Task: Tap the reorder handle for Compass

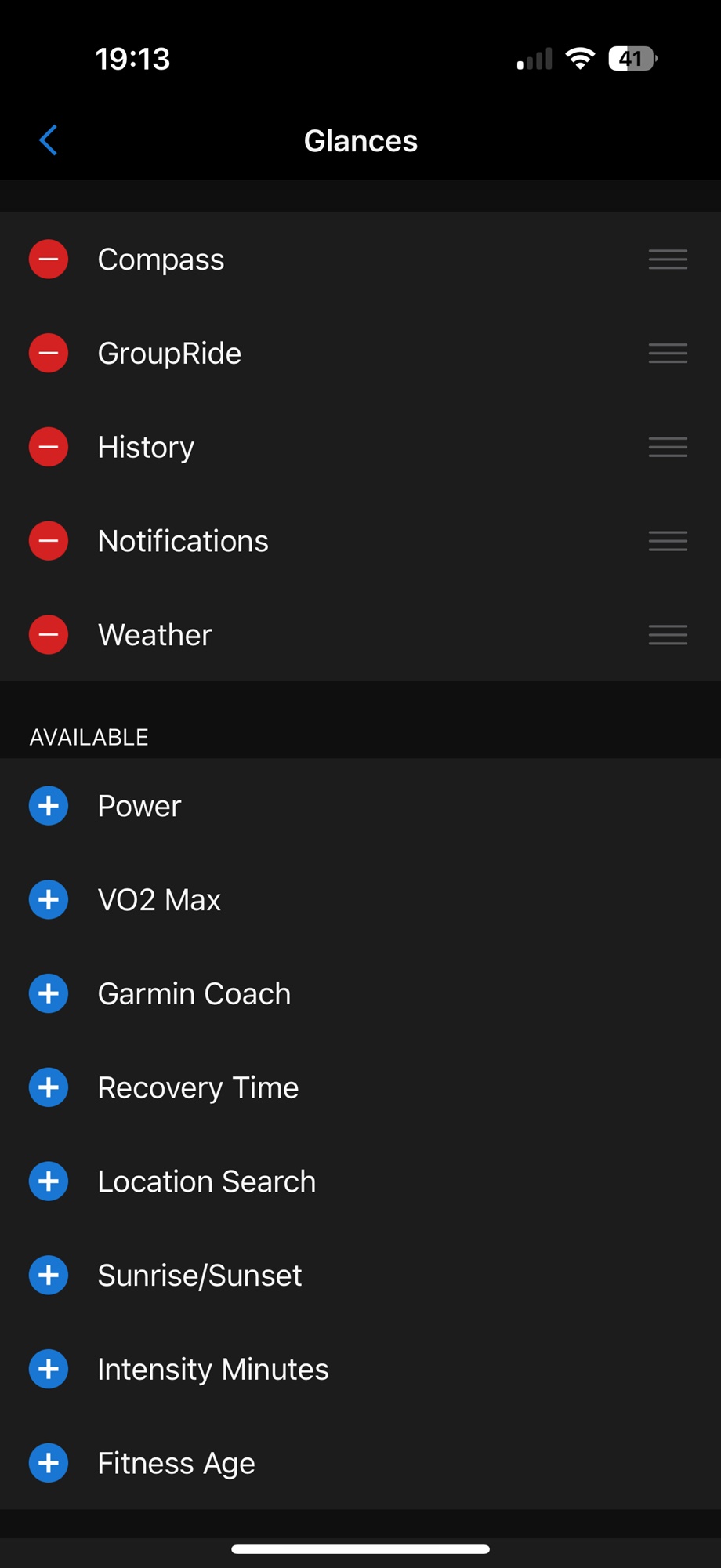Action: 668,260
